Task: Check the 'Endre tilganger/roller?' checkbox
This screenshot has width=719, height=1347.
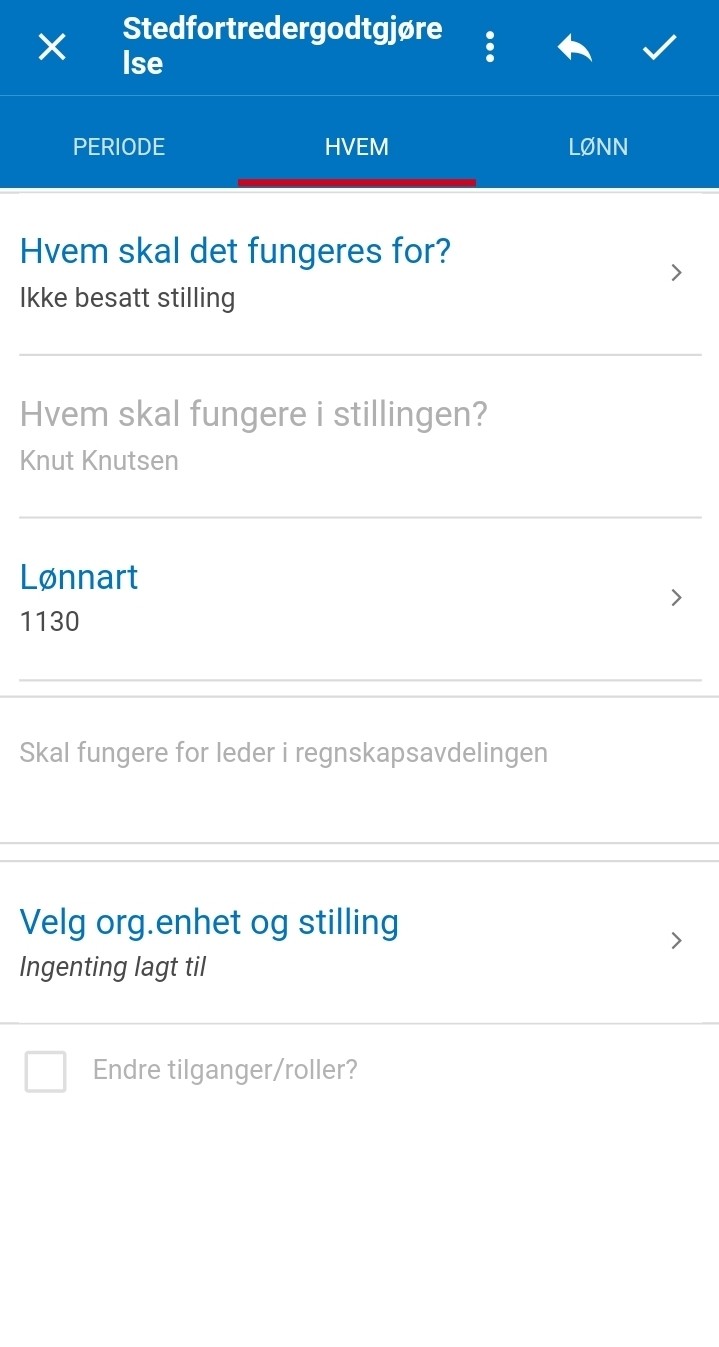Action: click(46, 1071)
